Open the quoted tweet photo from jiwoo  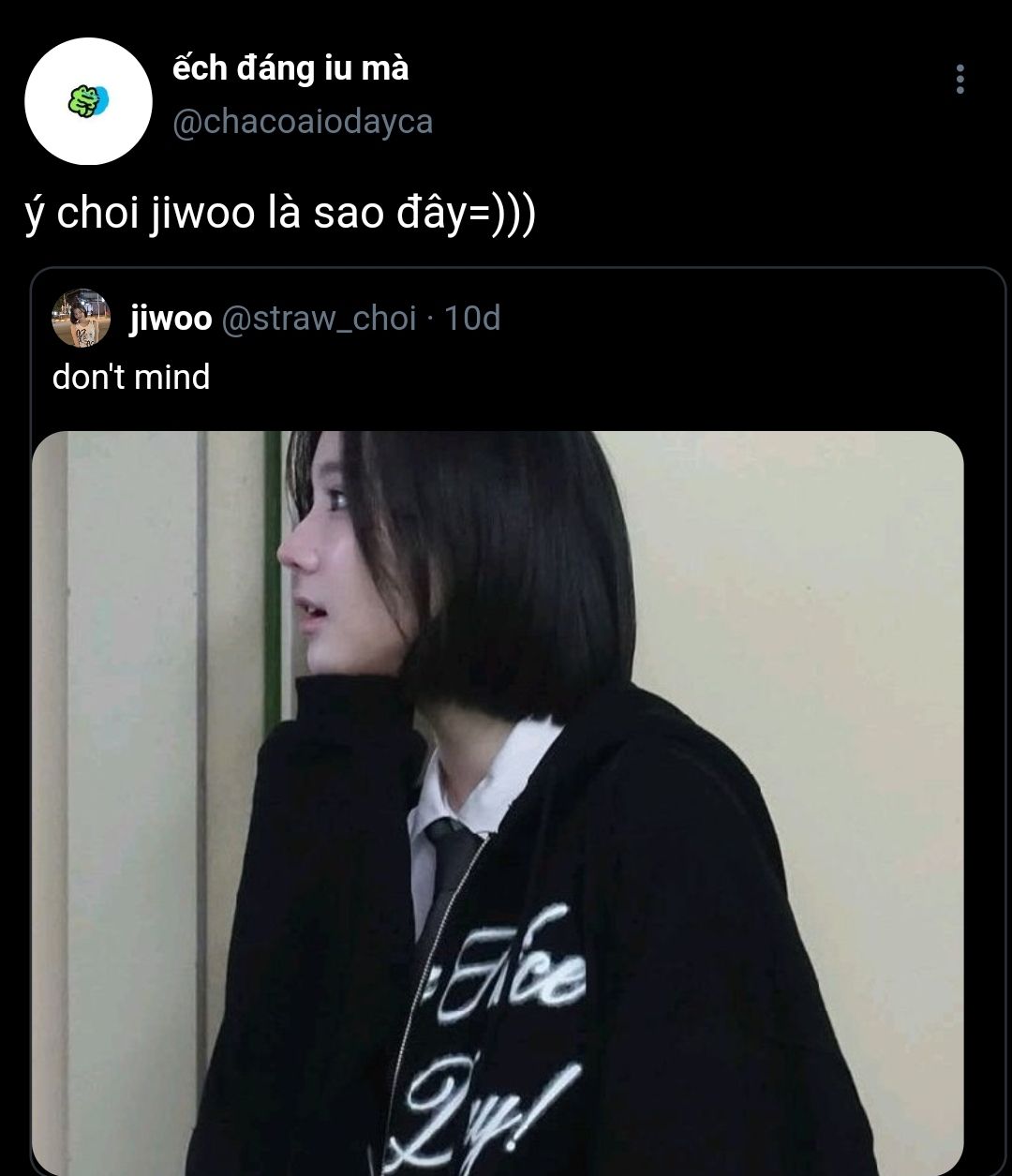(x=498, y=801)
